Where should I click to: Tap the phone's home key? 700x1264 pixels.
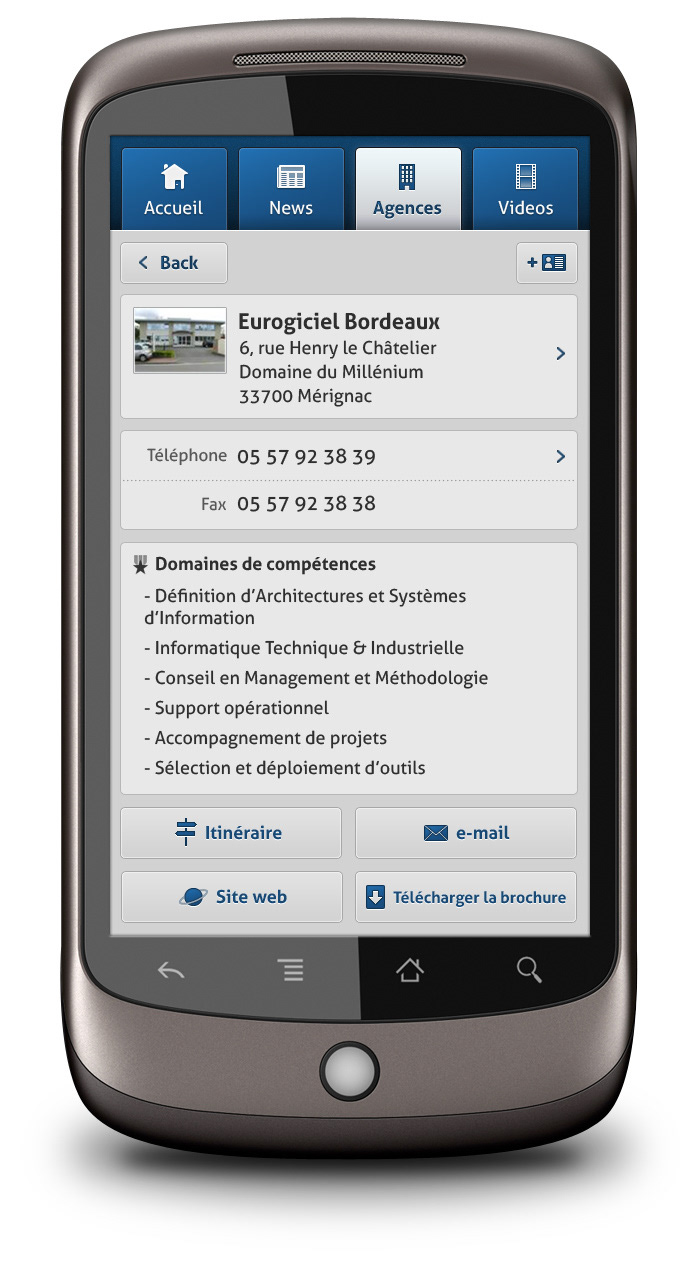[x=410, y=970]
